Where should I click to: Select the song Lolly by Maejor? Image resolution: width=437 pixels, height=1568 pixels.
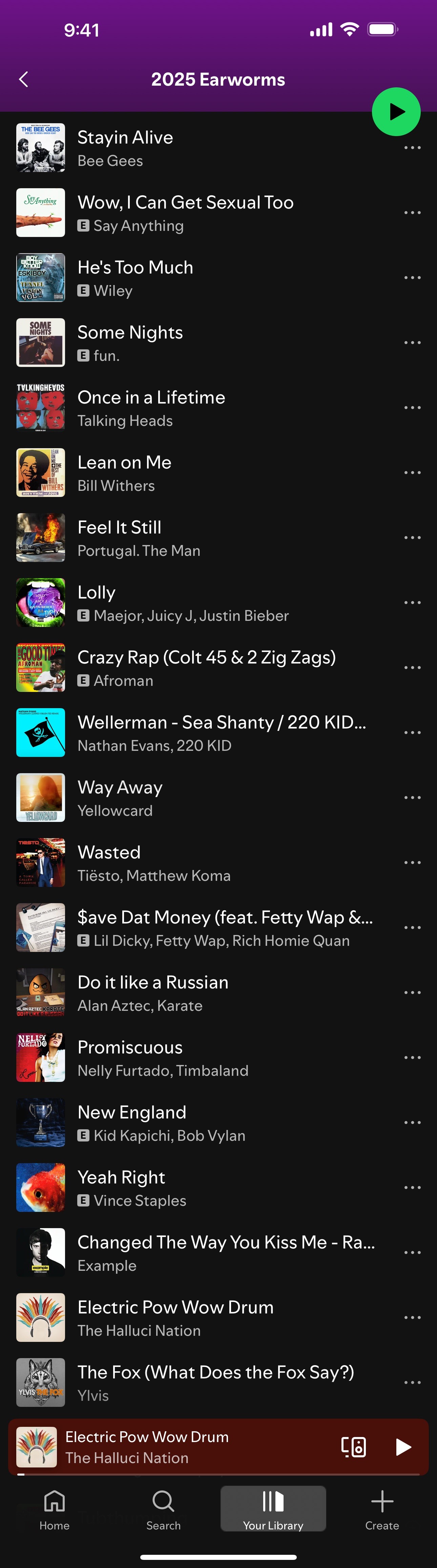click(x=183, y=603)
